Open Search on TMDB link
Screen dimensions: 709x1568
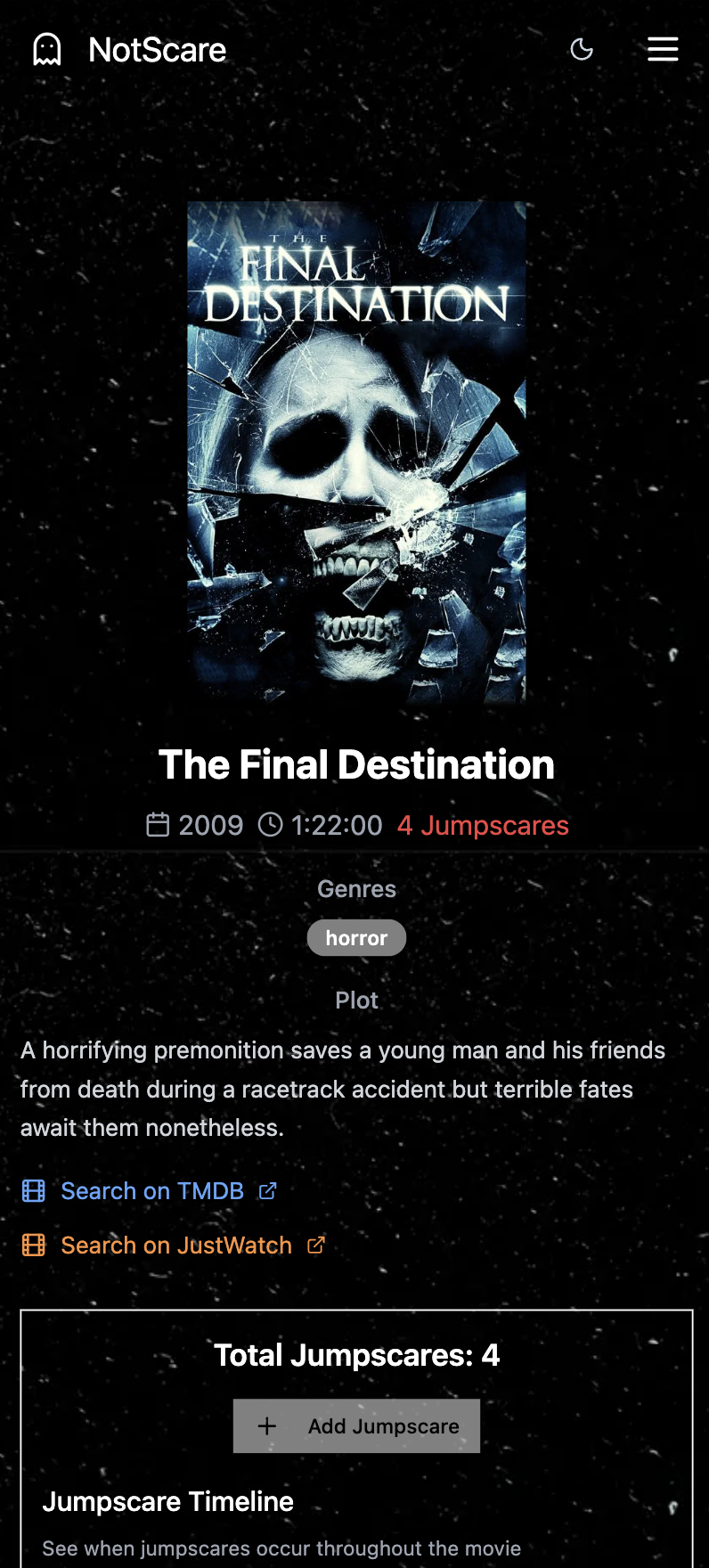coord(151,1191)
